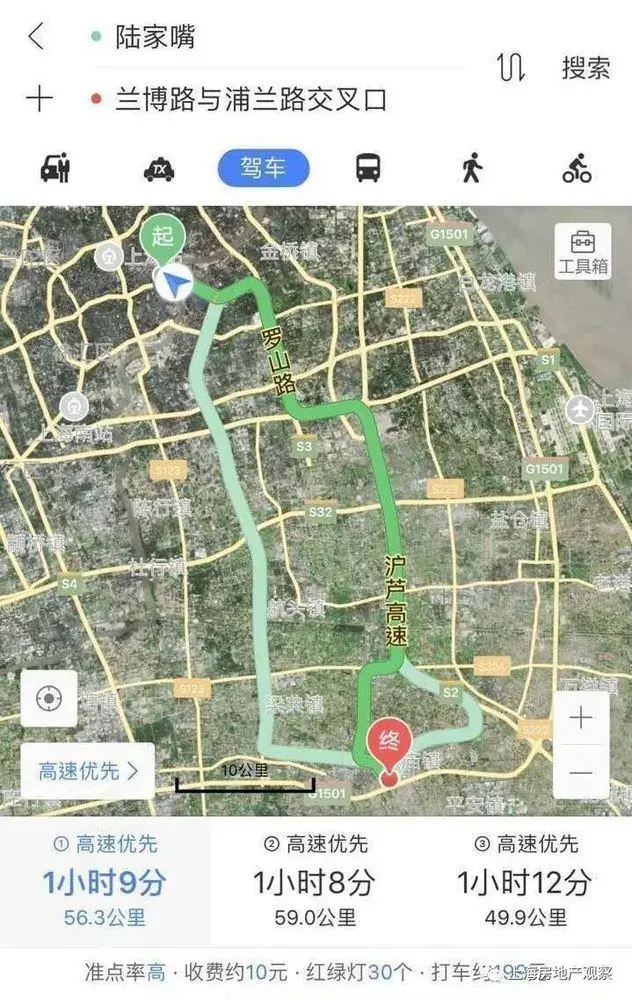Screen dimensions: 632x1000
Task: Zoom out on the map
Action: [x=581, y=773]
